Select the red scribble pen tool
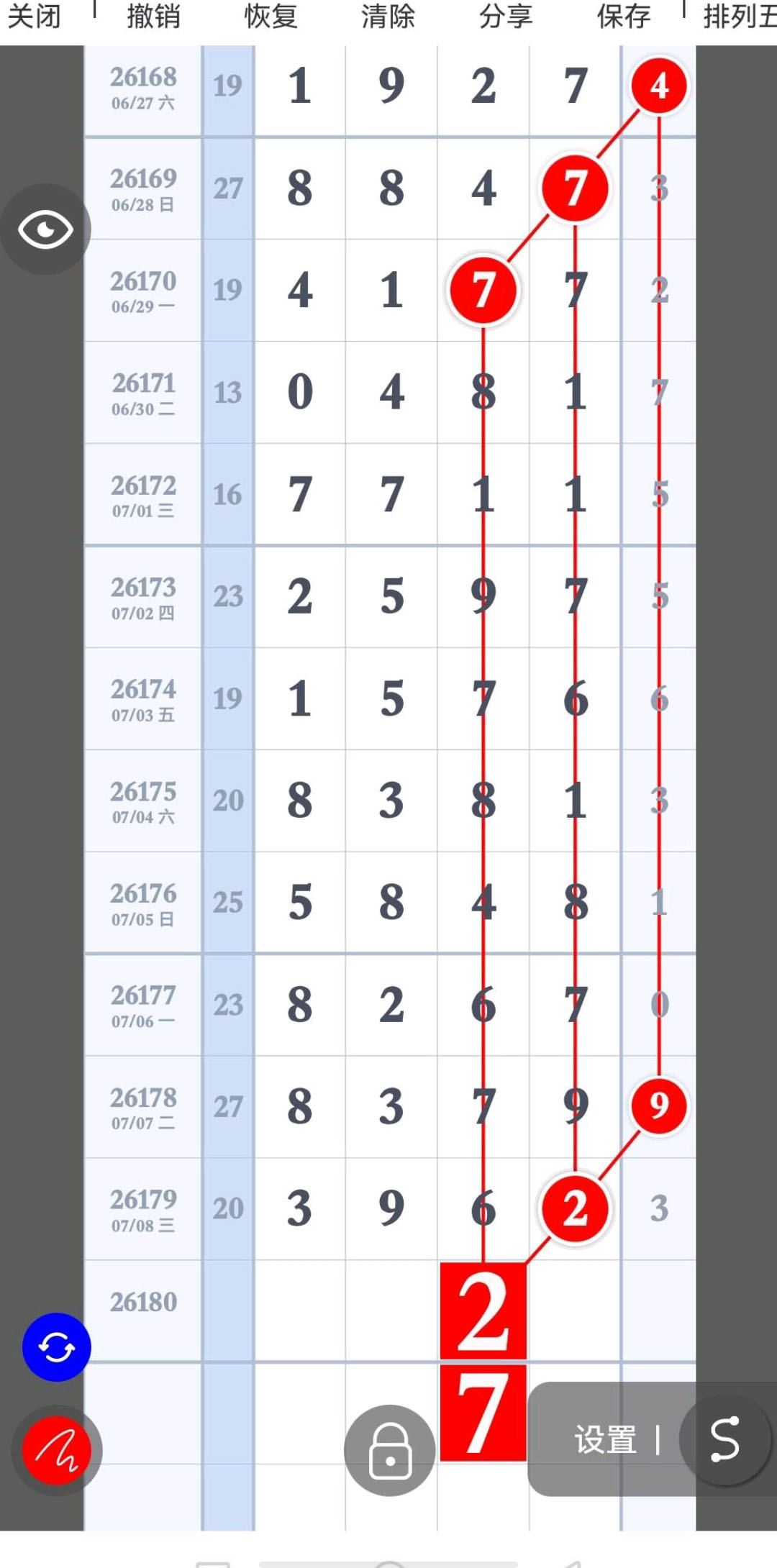The width and height of the screenshot is (777, 1568). pos(57,1451)
